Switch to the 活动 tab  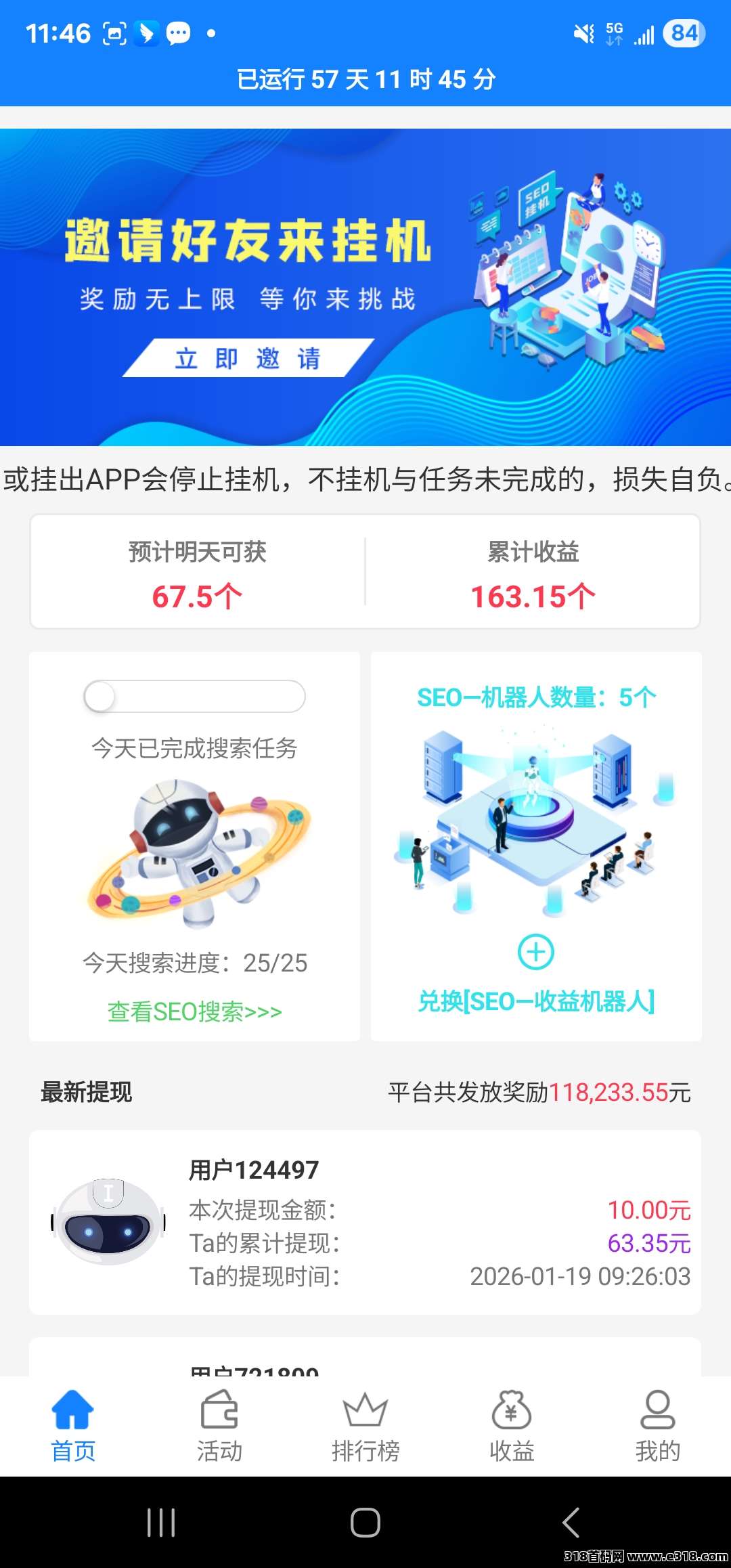click(219, 1426)
